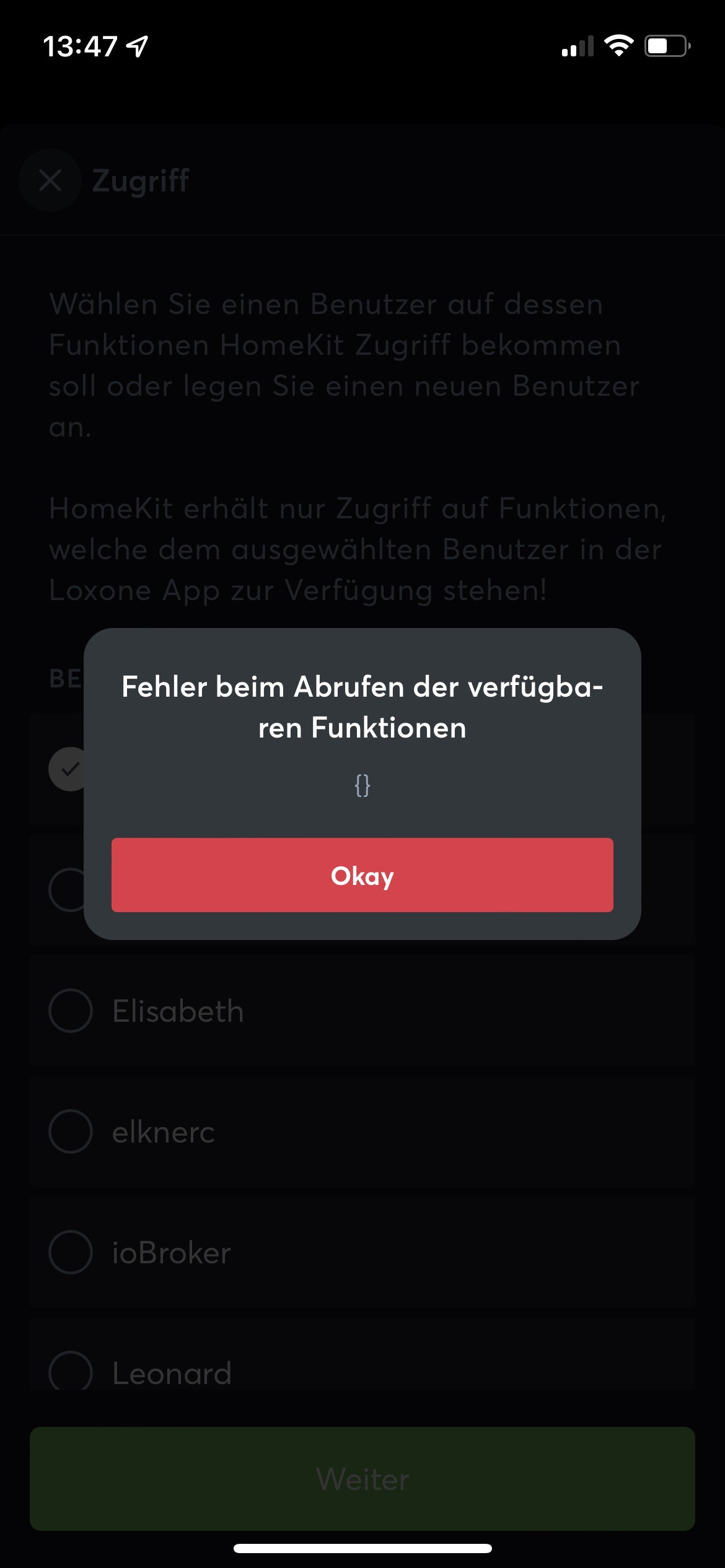The width and height of the screenshot is (725, 1568).
Task: Pick Leonard as the user
Action: 71,1372
